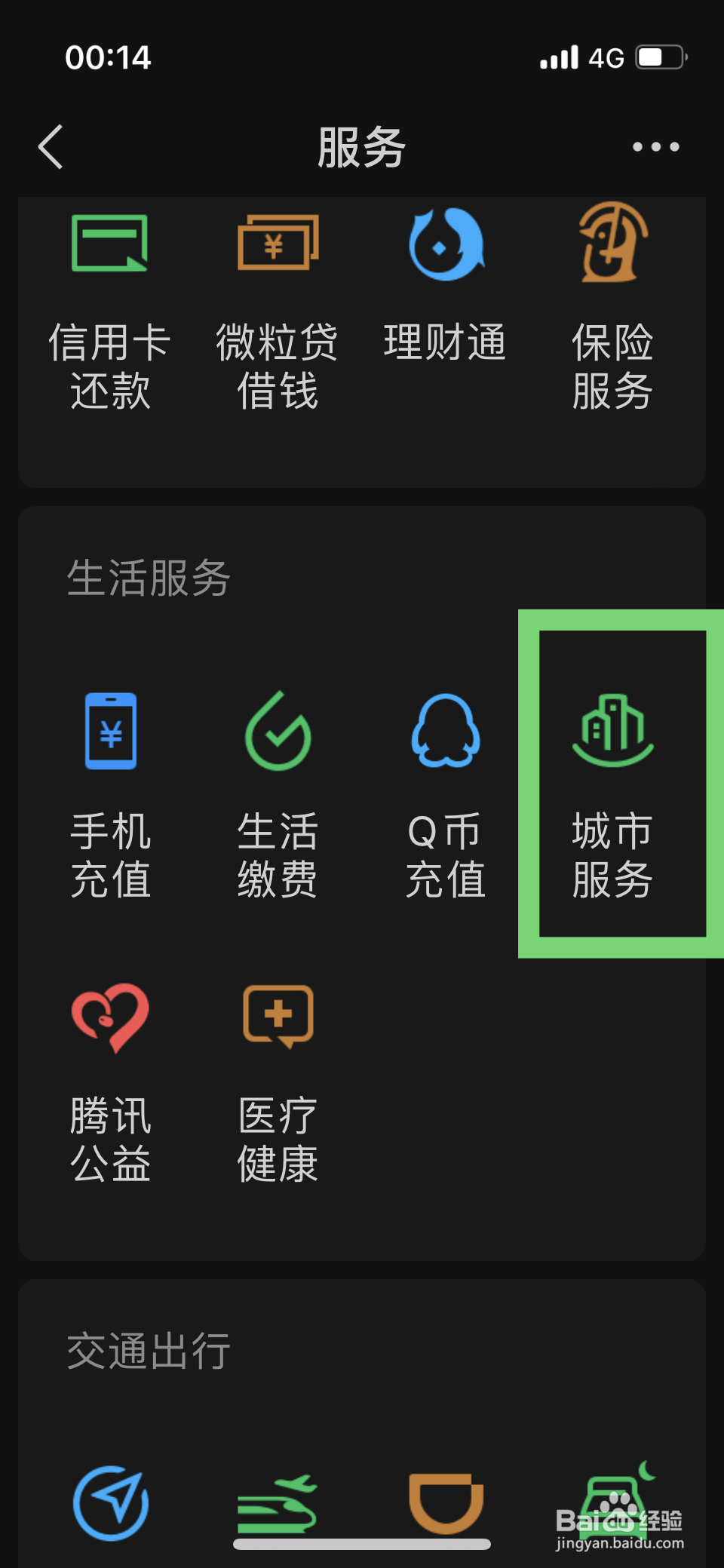Select 微粒贷借钱 micro-loan service
Image resolution: width=724 pixels, height=1568 pixels.
[278, 302]
